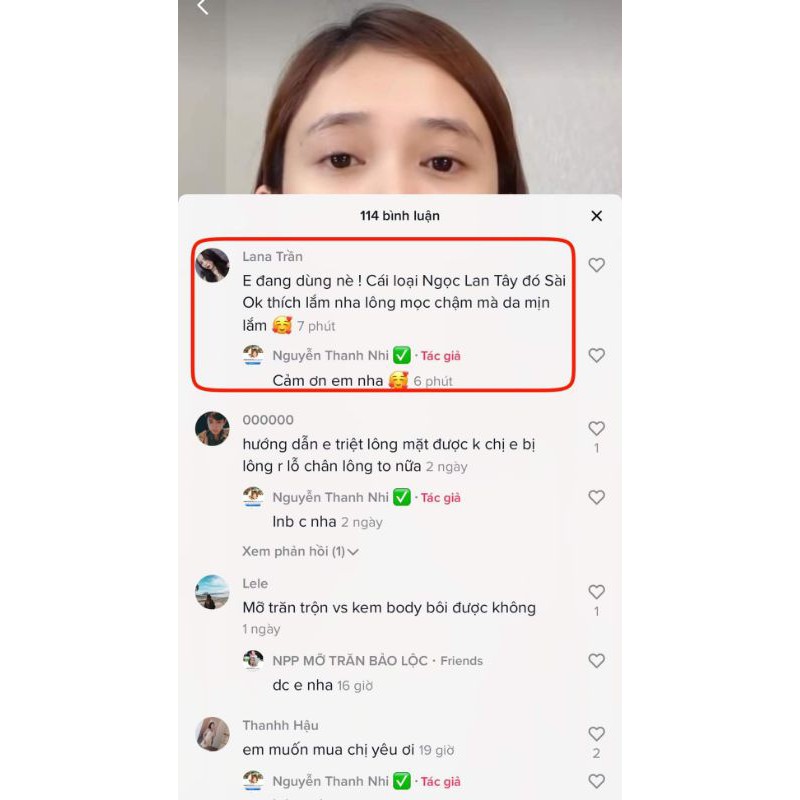Like Lele's comment about Mỡ trăn
Screen dimensions: 800x800
click(x=597, y=592)
